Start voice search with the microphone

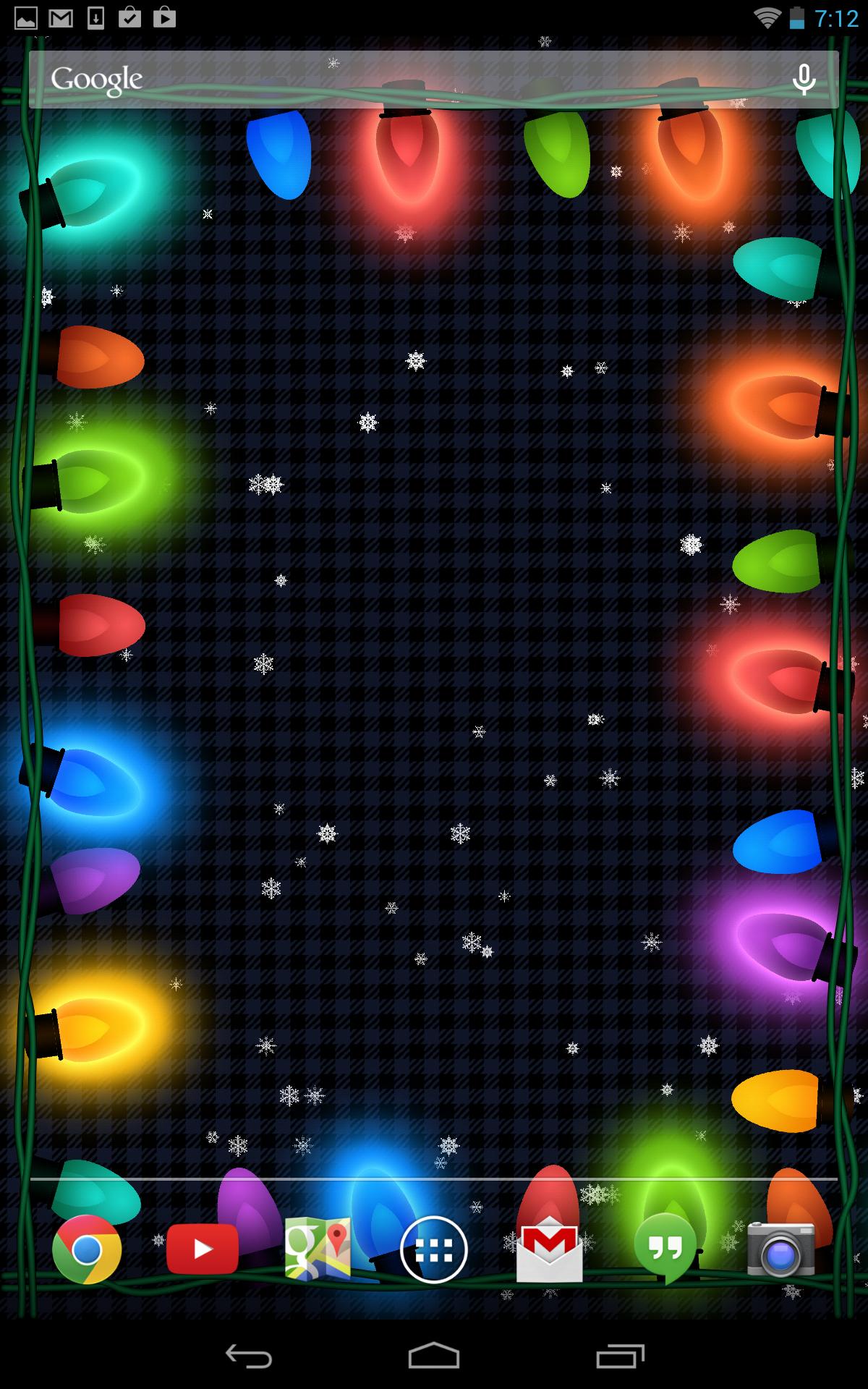803,80
